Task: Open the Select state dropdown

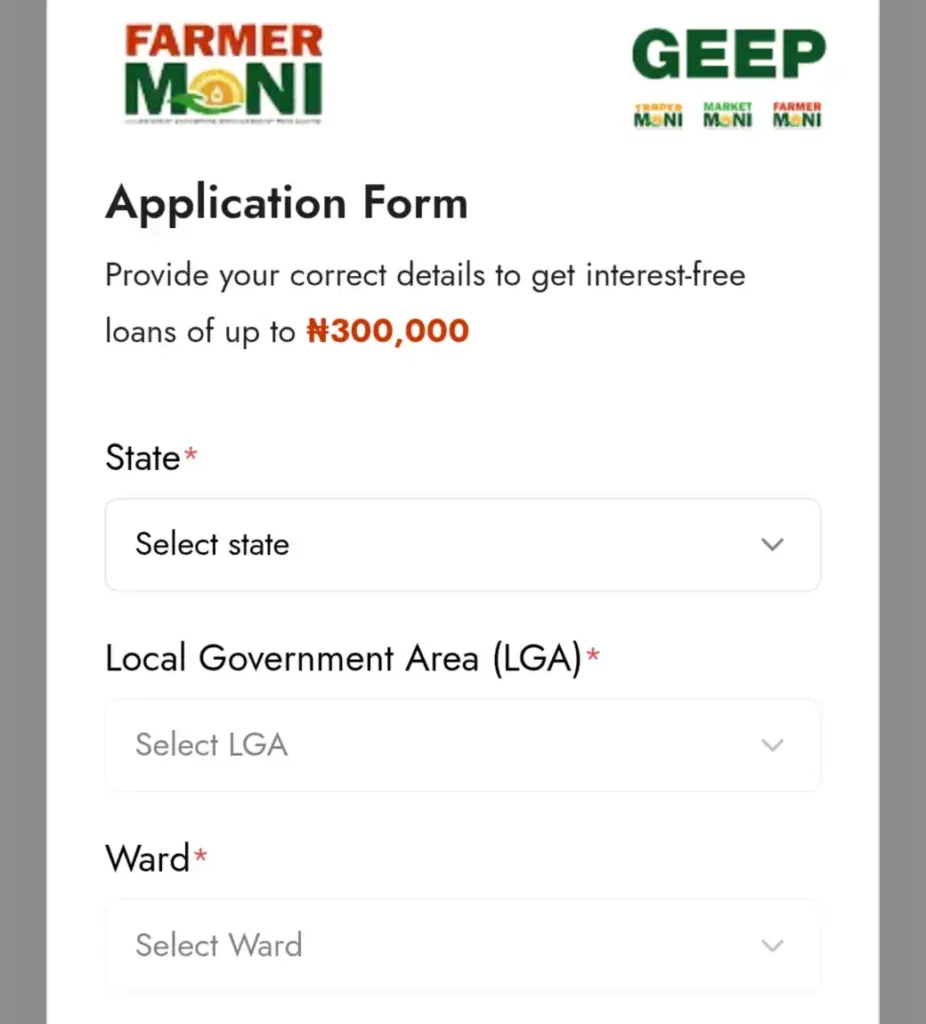Action: tap(462, 545)
